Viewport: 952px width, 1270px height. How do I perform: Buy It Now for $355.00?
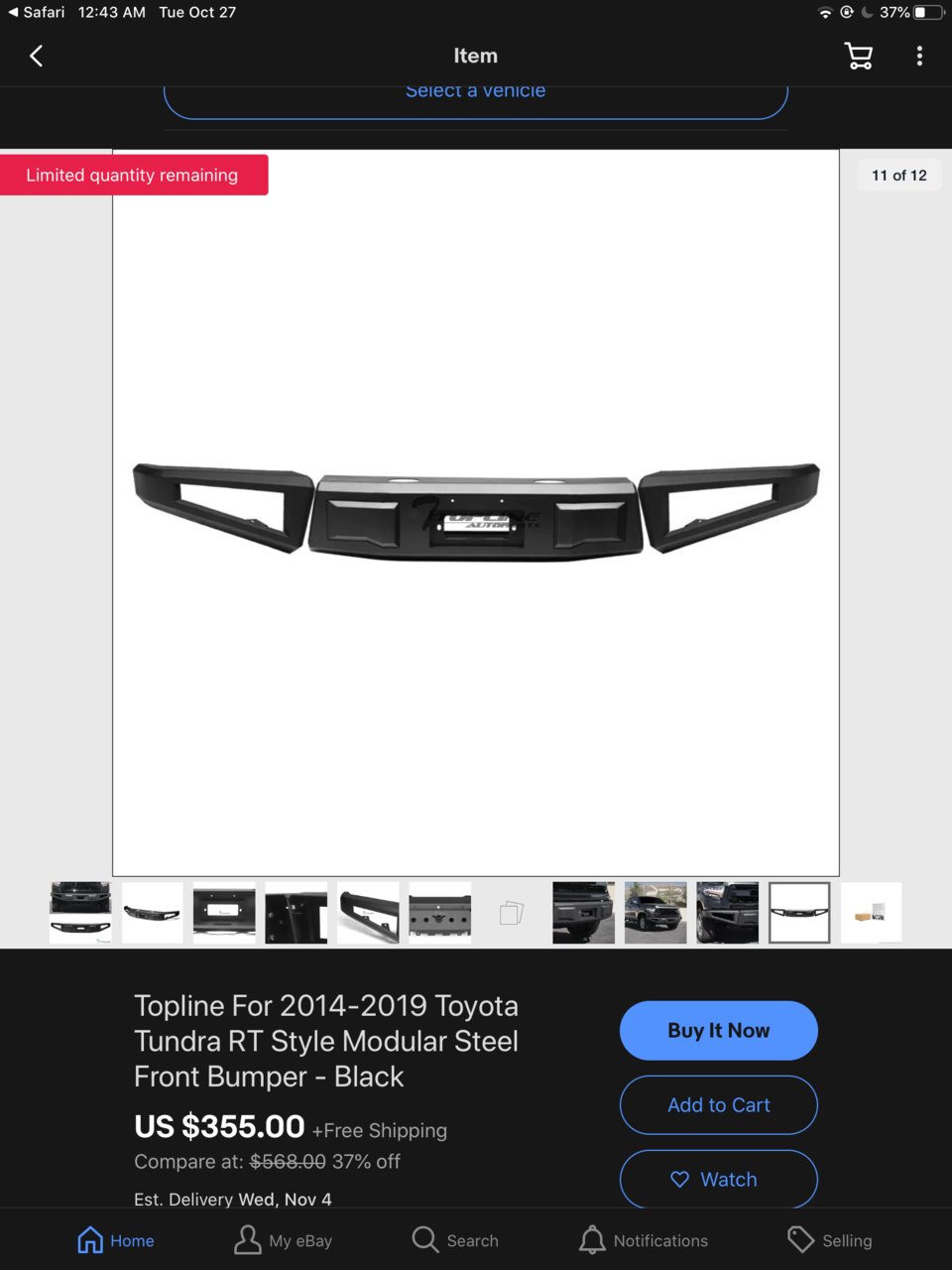(x=718, y=1031)
